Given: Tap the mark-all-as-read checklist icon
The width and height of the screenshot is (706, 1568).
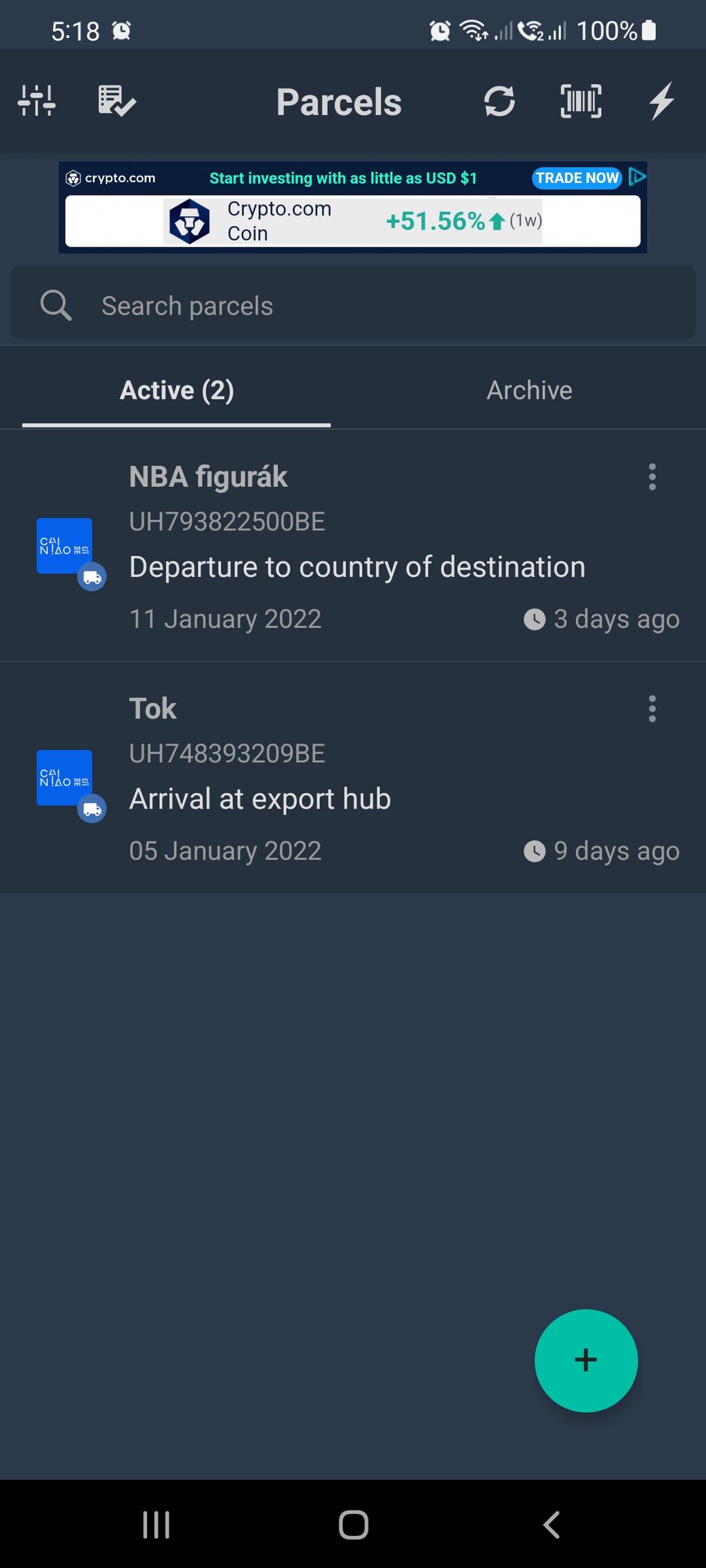Looking at the screenshot, I should coord(117,101).
